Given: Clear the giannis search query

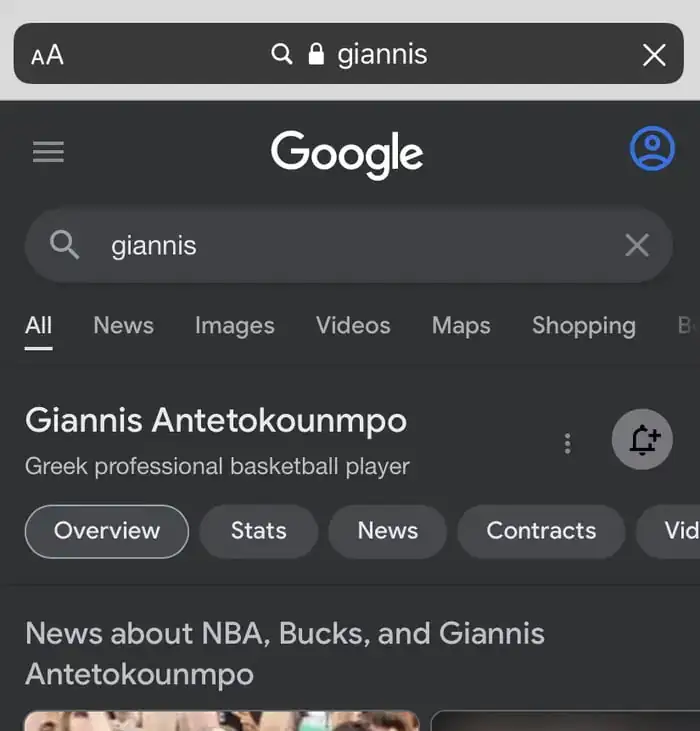Looking at the screenshot, I should [x=637, y=245].
